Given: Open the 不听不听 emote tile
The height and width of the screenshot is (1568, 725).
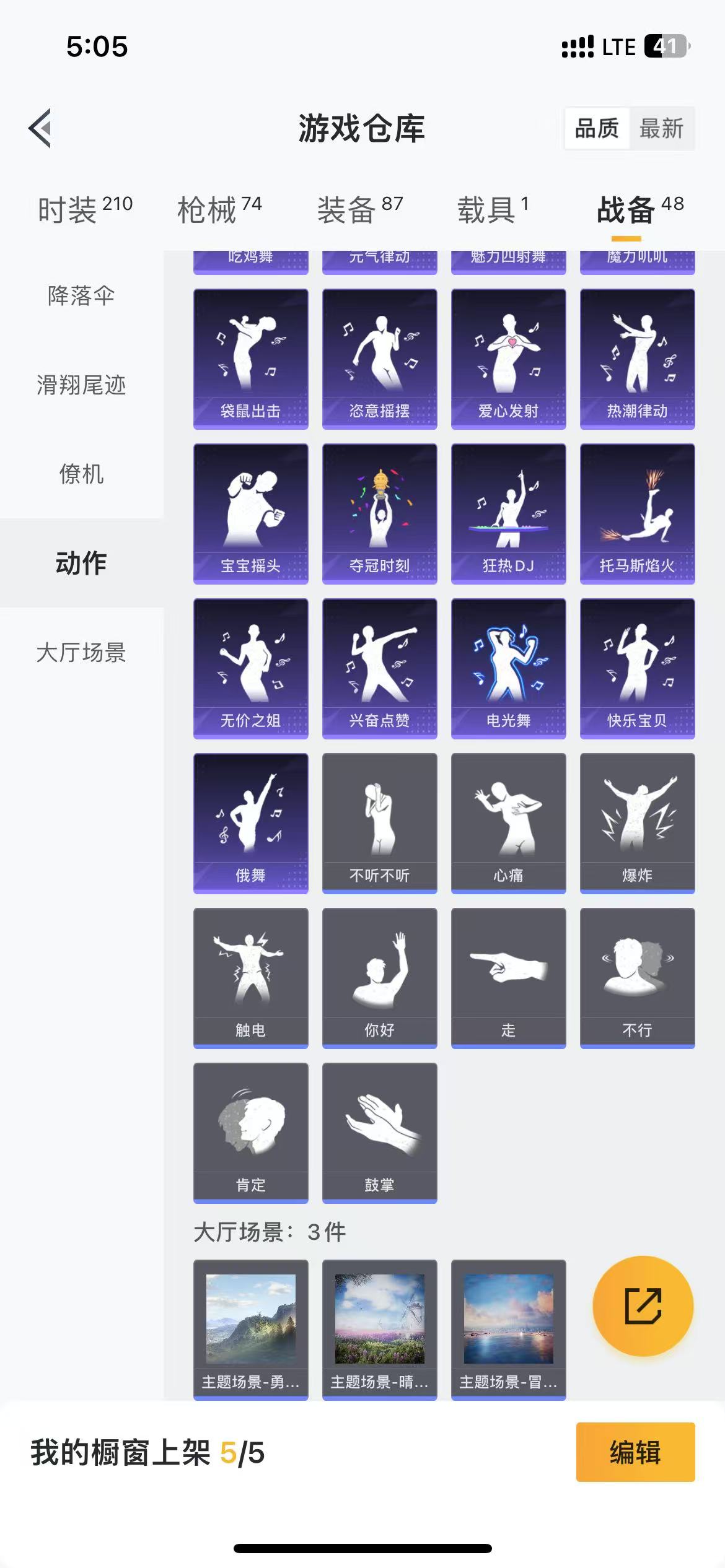Looking at the screenshot, I should pyautogui.click(x=379, y=823).
